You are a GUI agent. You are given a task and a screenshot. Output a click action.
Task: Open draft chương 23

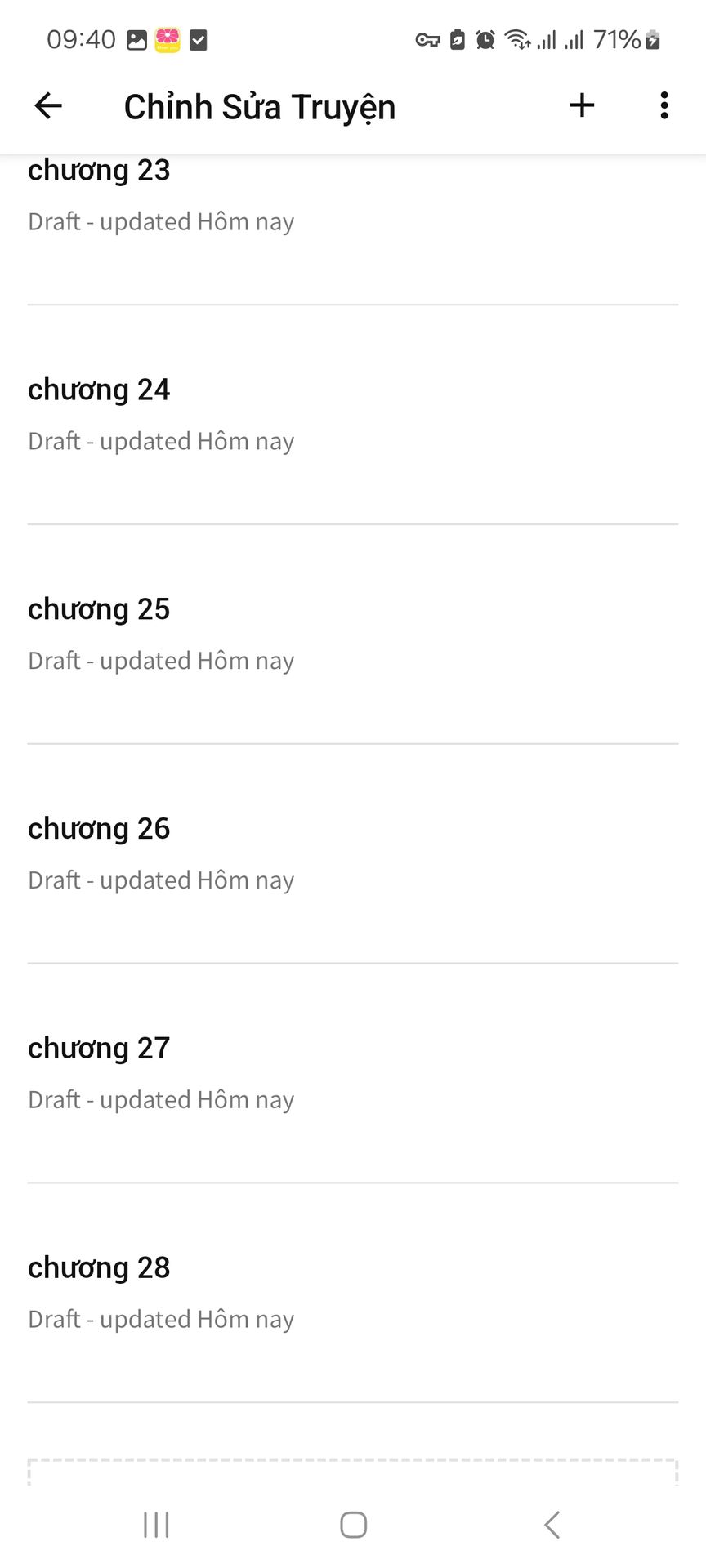point(353,229)
